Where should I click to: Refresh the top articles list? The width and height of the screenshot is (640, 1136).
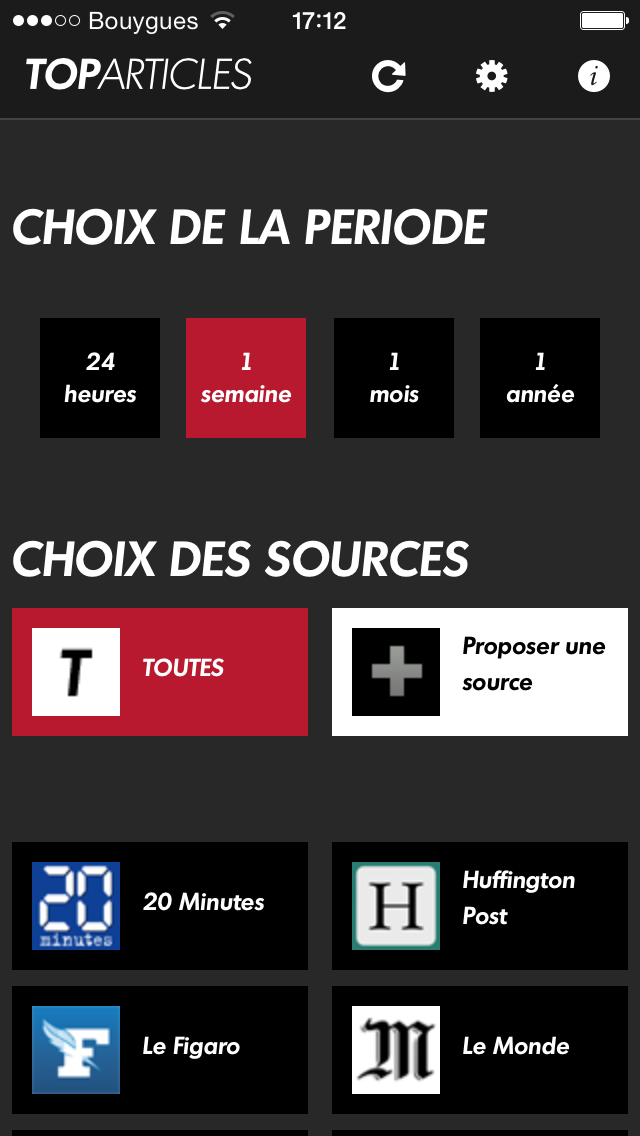[x=388, y=76]
